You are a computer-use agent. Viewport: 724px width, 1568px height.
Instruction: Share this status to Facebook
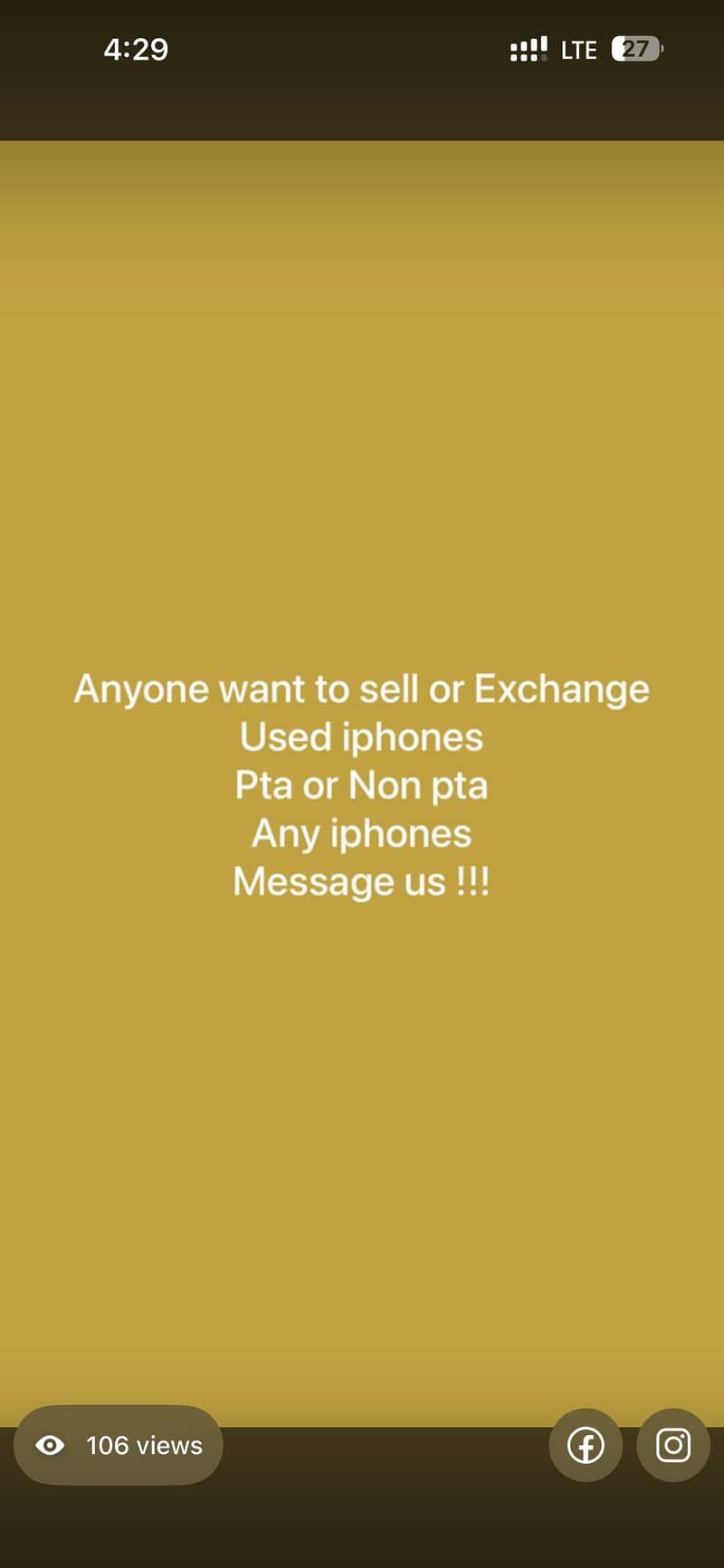coord(586,1445)
